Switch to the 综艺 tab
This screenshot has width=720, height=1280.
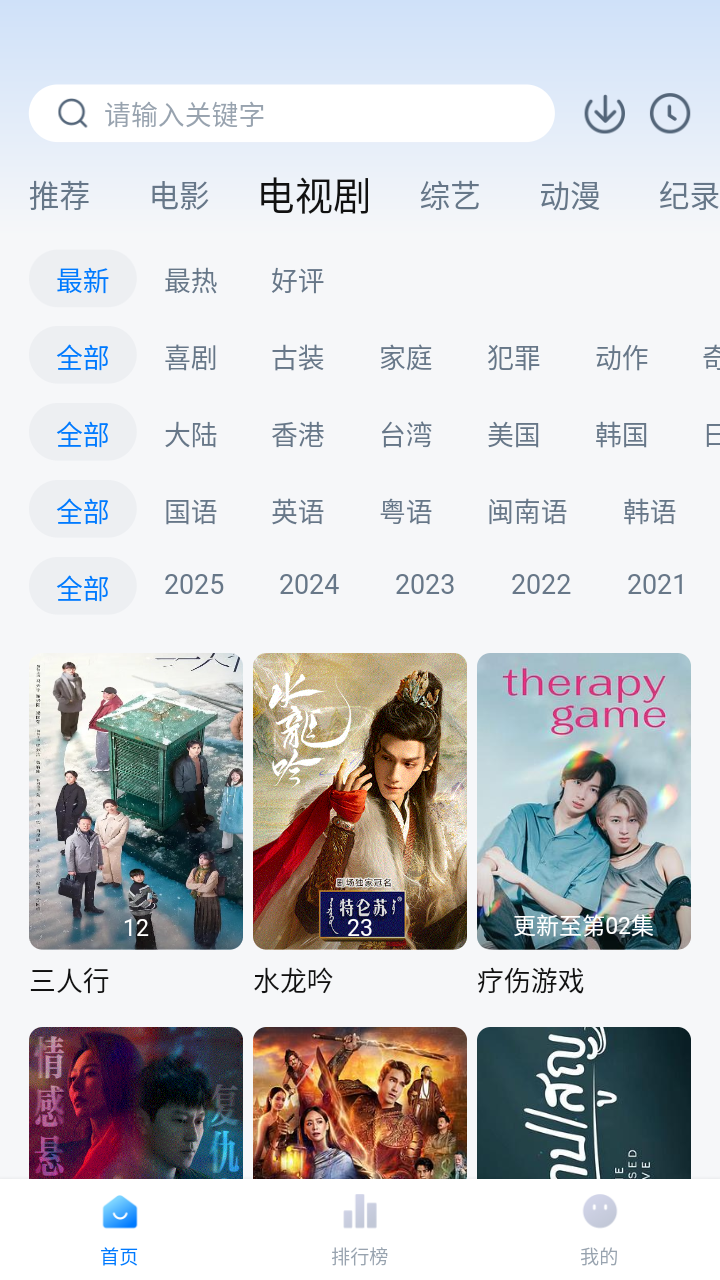(450, 196)
